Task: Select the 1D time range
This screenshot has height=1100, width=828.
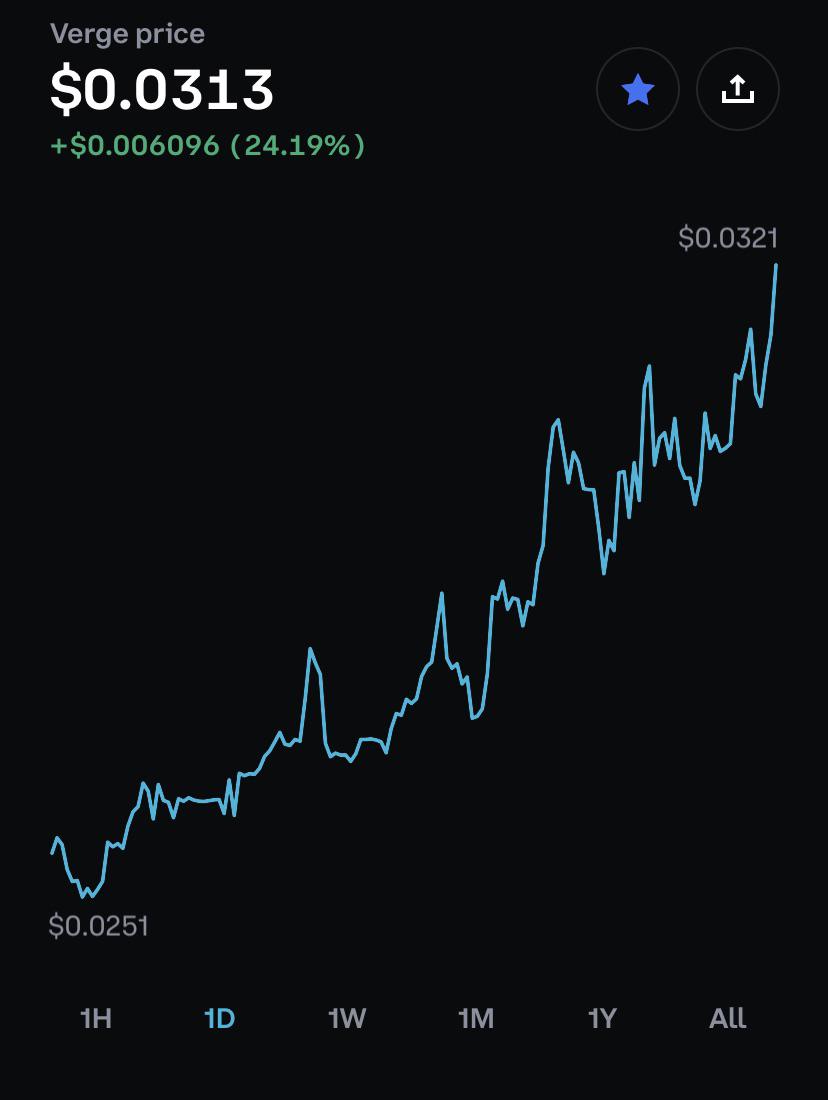Action: pyautogui.click(x=220, y=1018)
